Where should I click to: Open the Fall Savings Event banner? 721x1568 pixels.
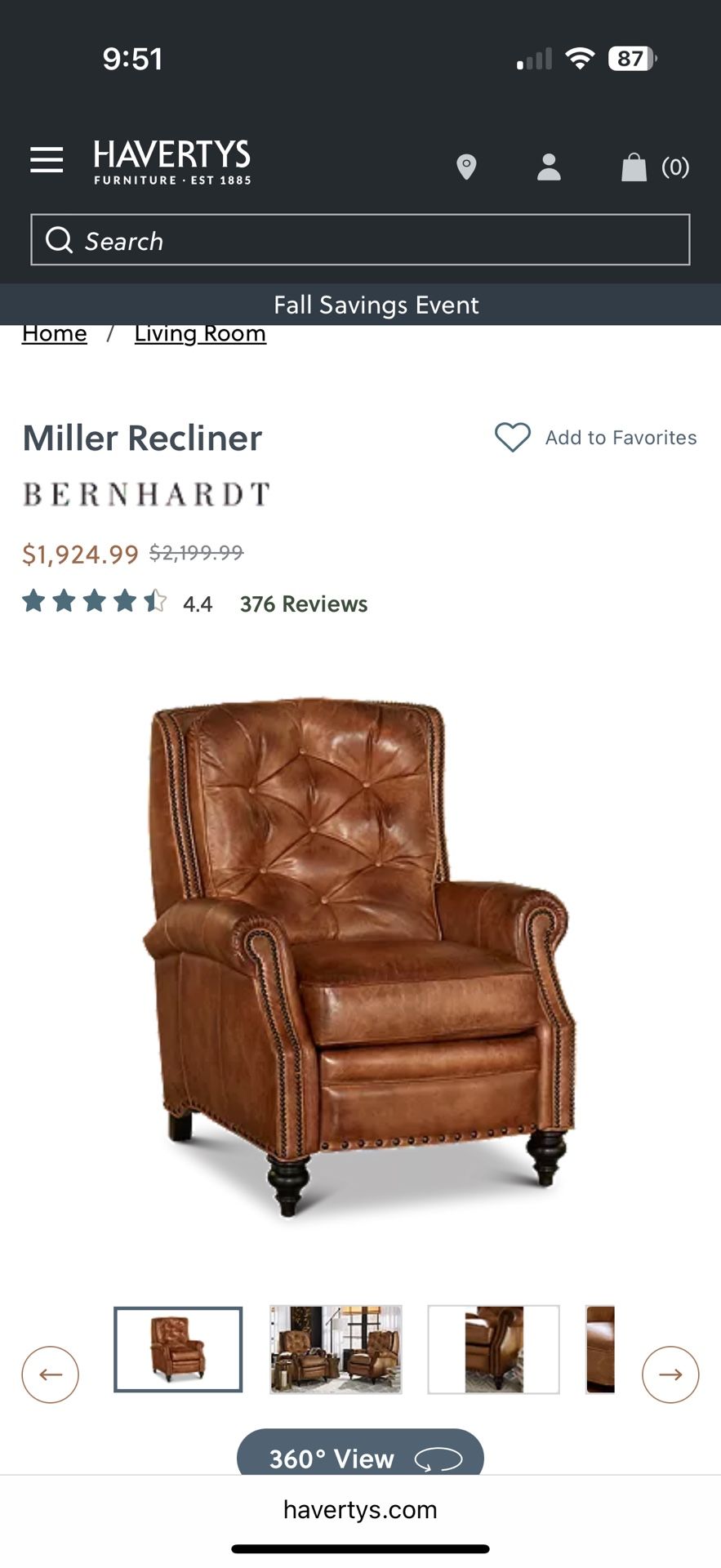click(376, 305)
